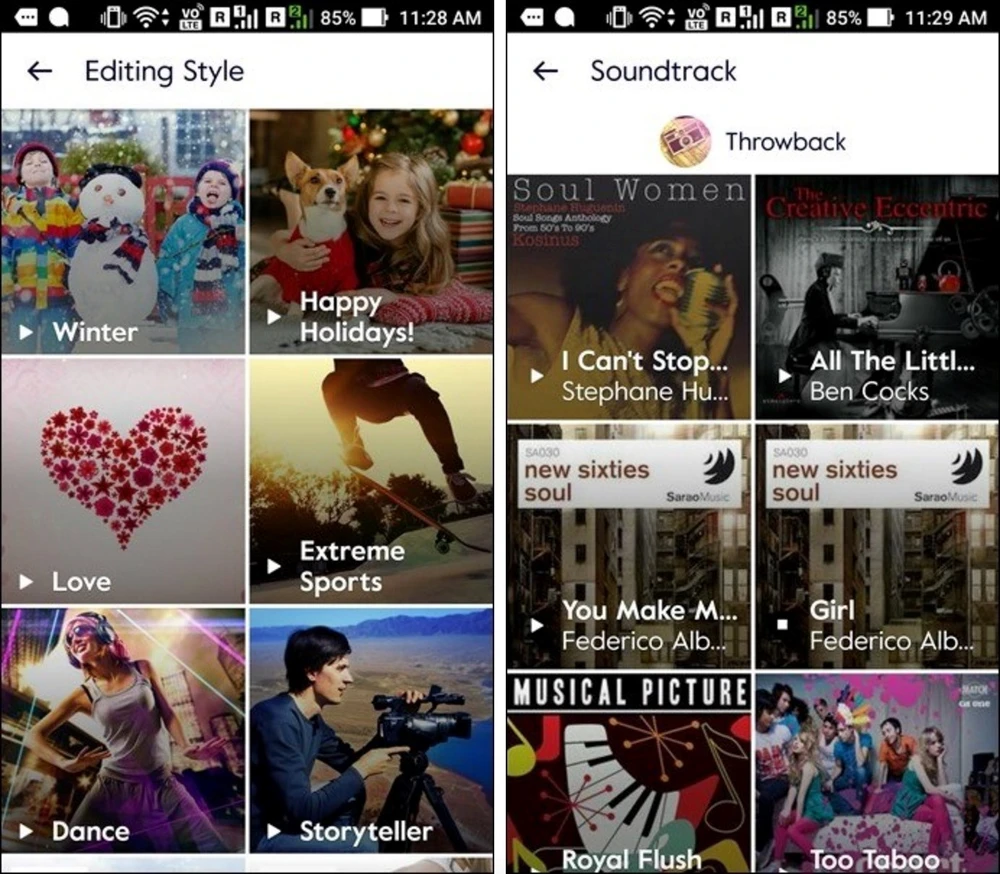Viewport: 1000px width, 874px height.
Task: Go back from the Editing Style screen
Action: pyautogui.click(x=40, y=71)
